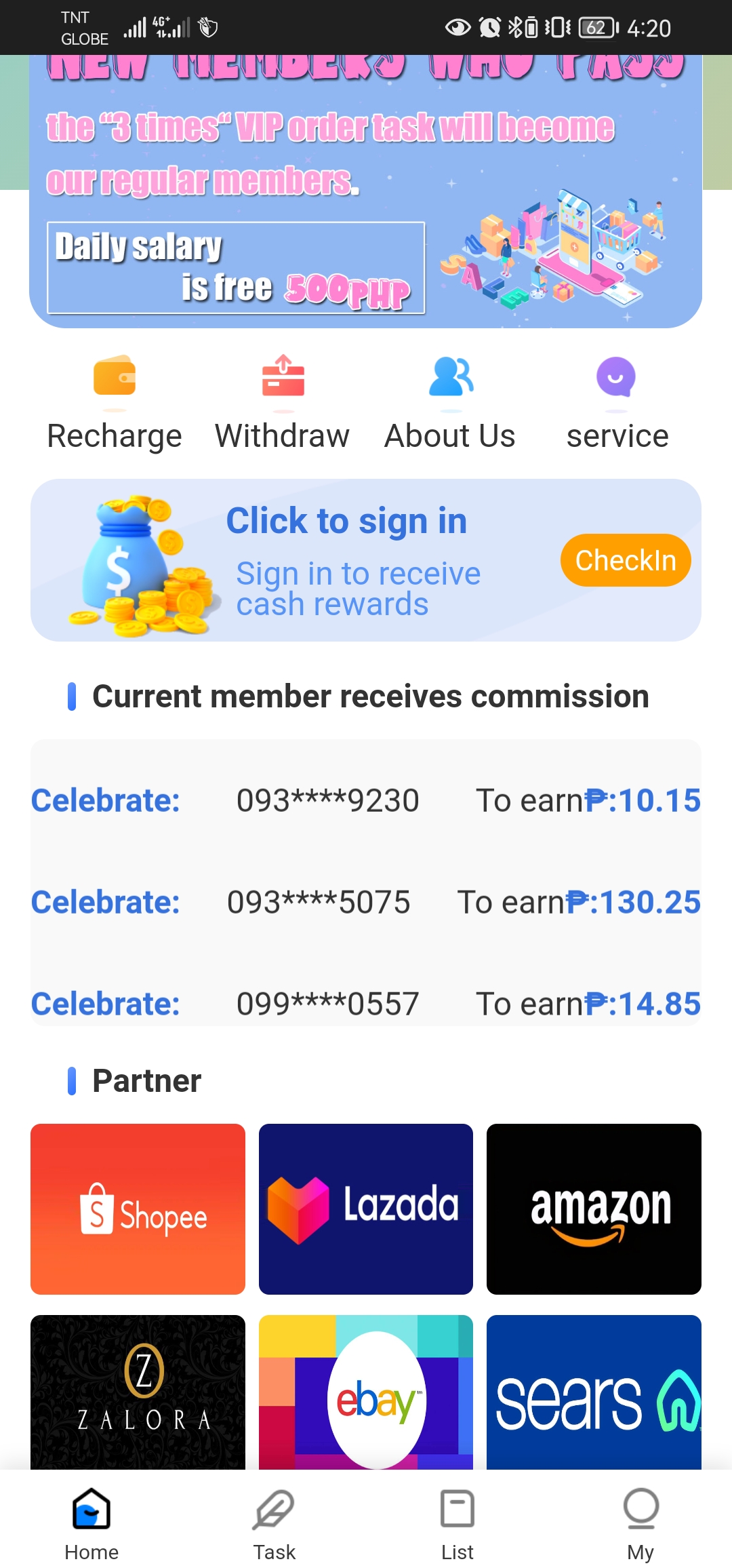Contact customer service
Screen dimensions: 732x1568
click(617, 401)
